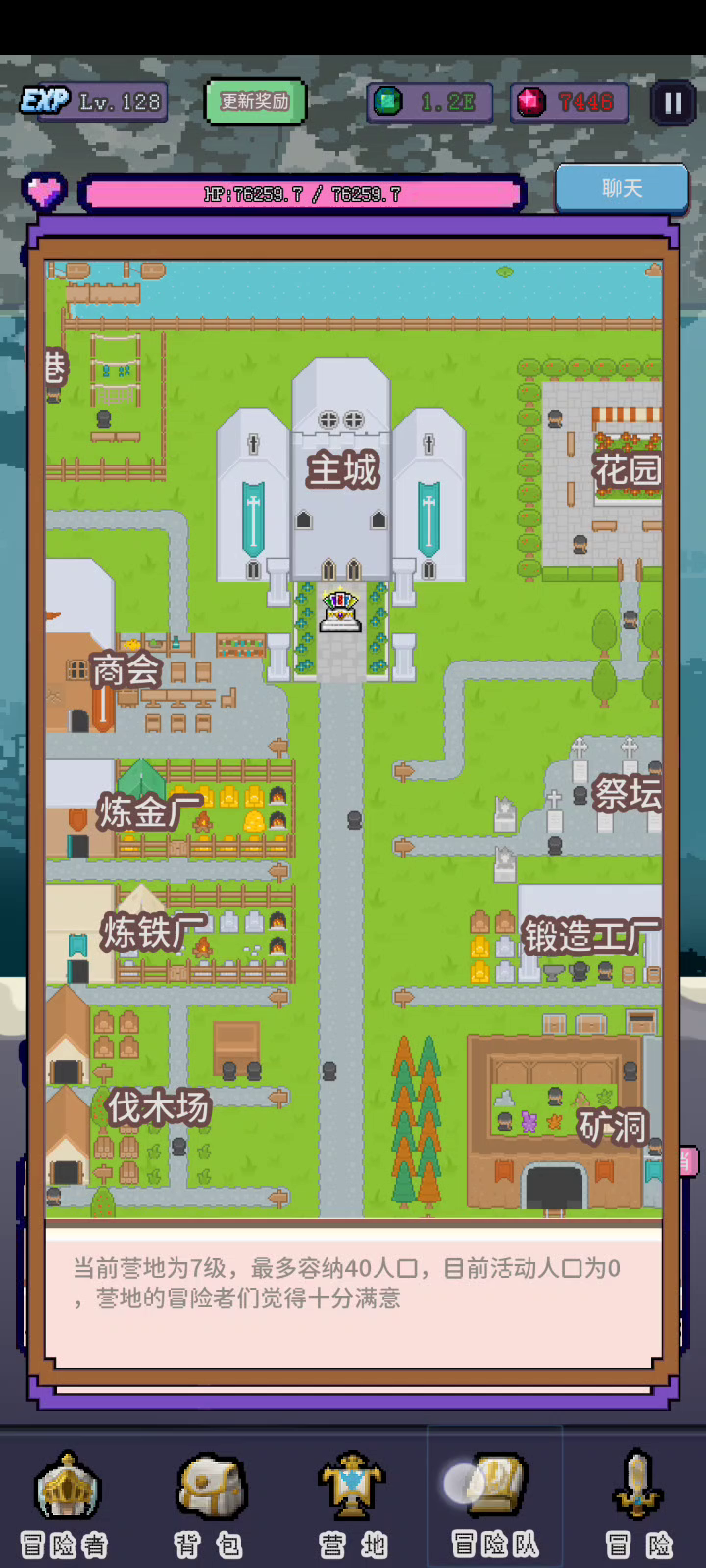Select the 炼金厂 alchemy factory
Viewport: 706px width, 1568px height.
click(149, 812)
